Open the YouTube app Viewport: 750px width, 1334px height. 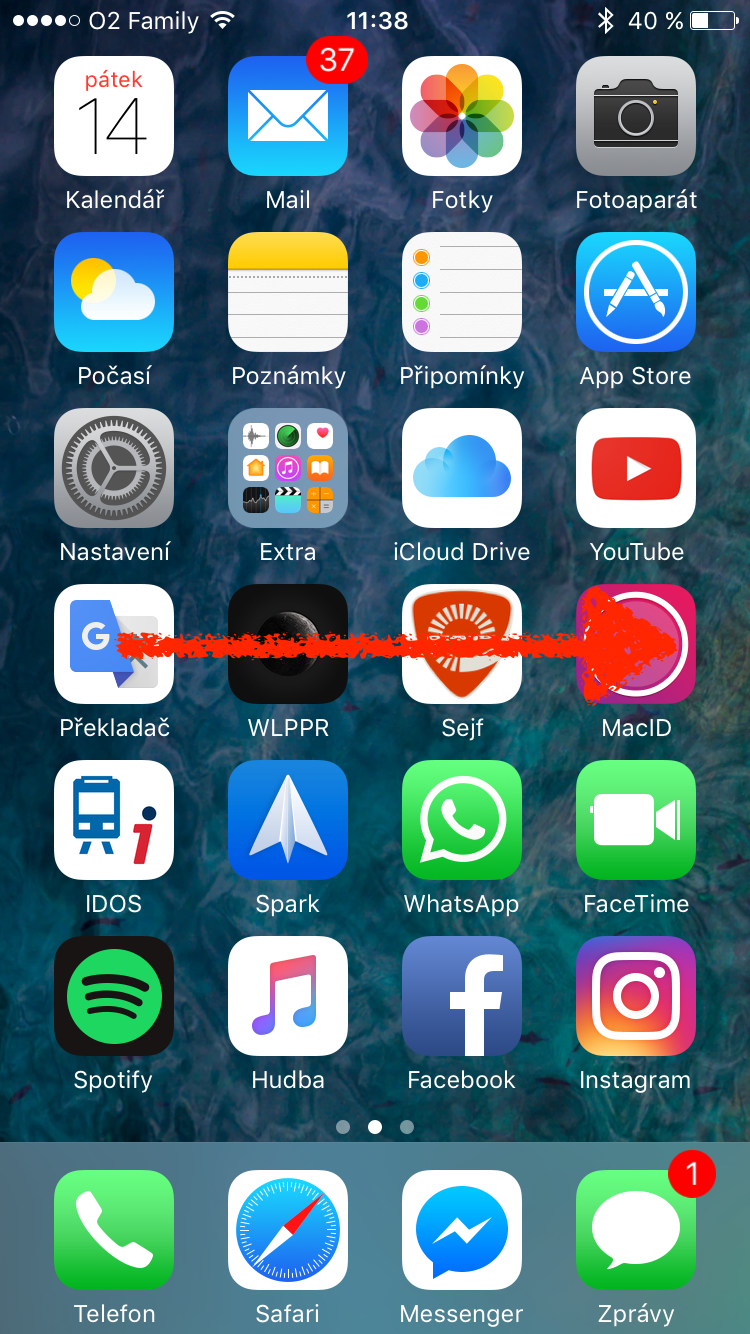point(636,468)
